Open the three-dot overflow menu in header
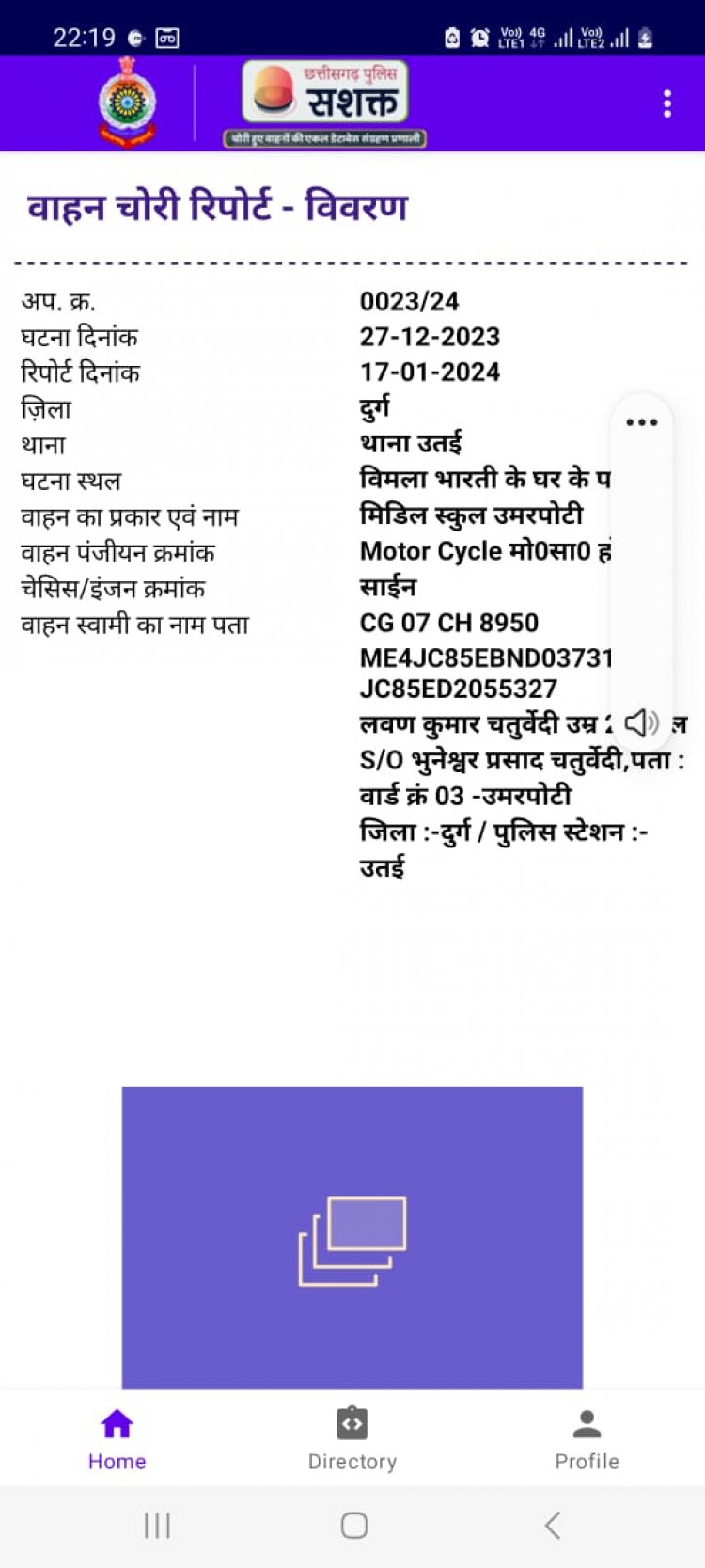The image size is (705, 1568). (x=667, y=103)
